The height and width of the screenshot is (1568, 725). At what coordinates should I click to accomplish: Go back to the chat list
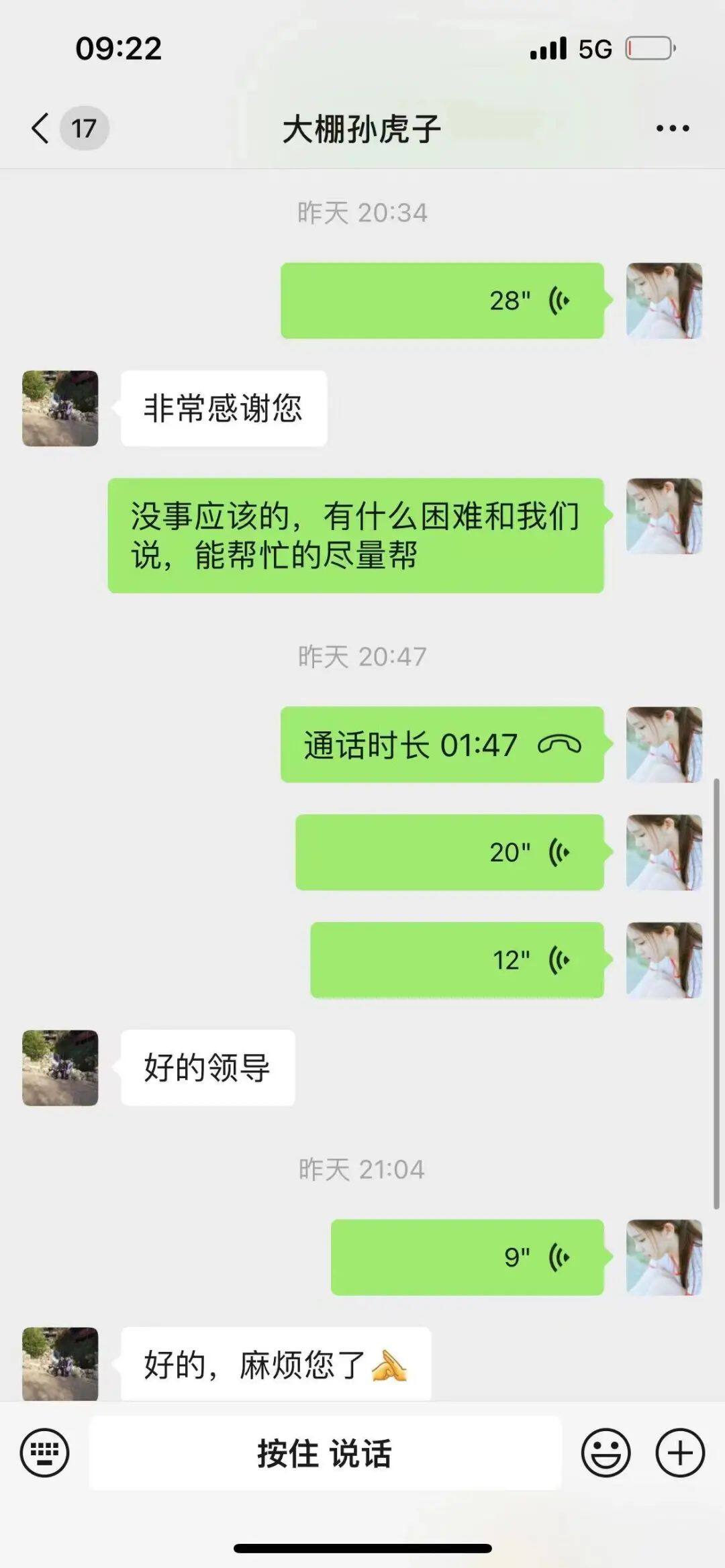pyautogui.click(x=40, y=127)
